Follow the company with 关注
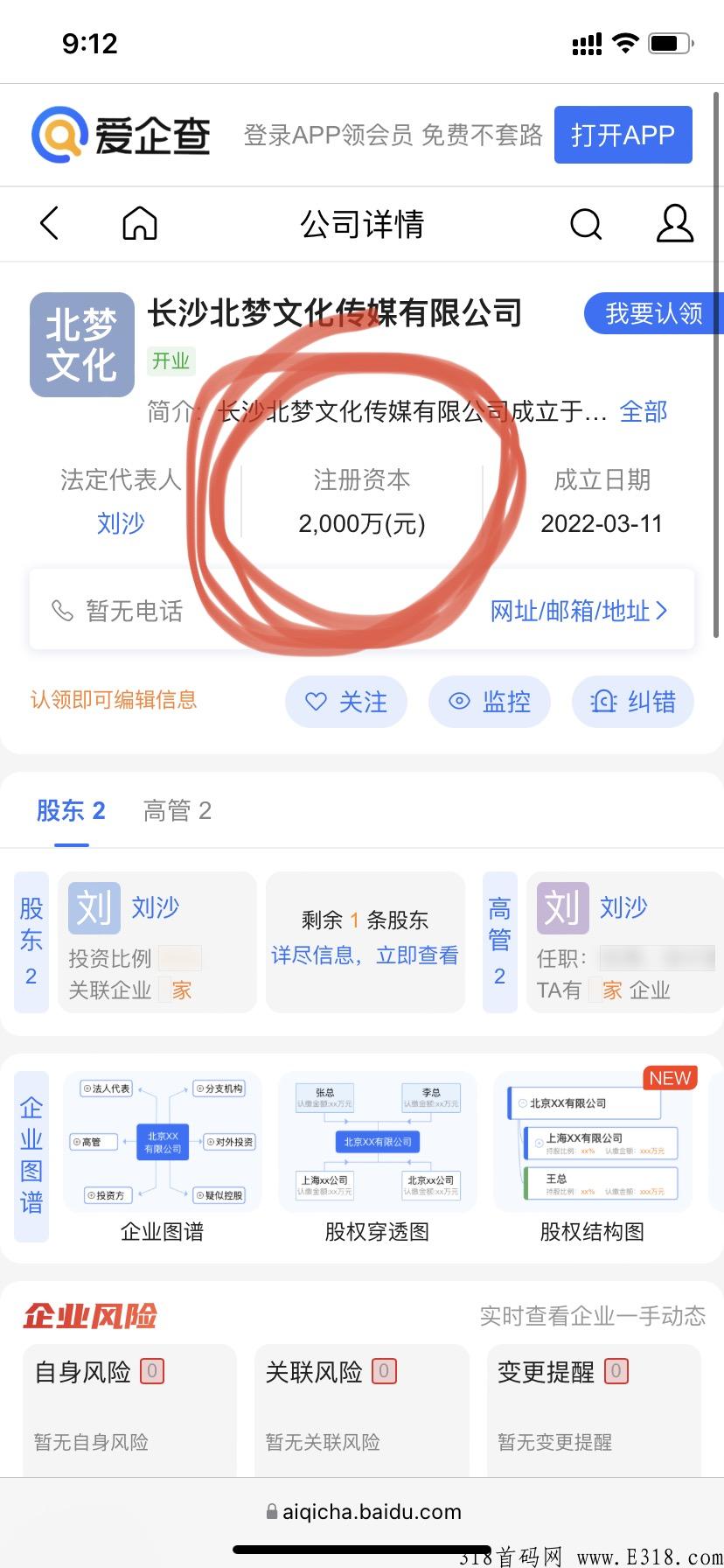 point(346,702)
